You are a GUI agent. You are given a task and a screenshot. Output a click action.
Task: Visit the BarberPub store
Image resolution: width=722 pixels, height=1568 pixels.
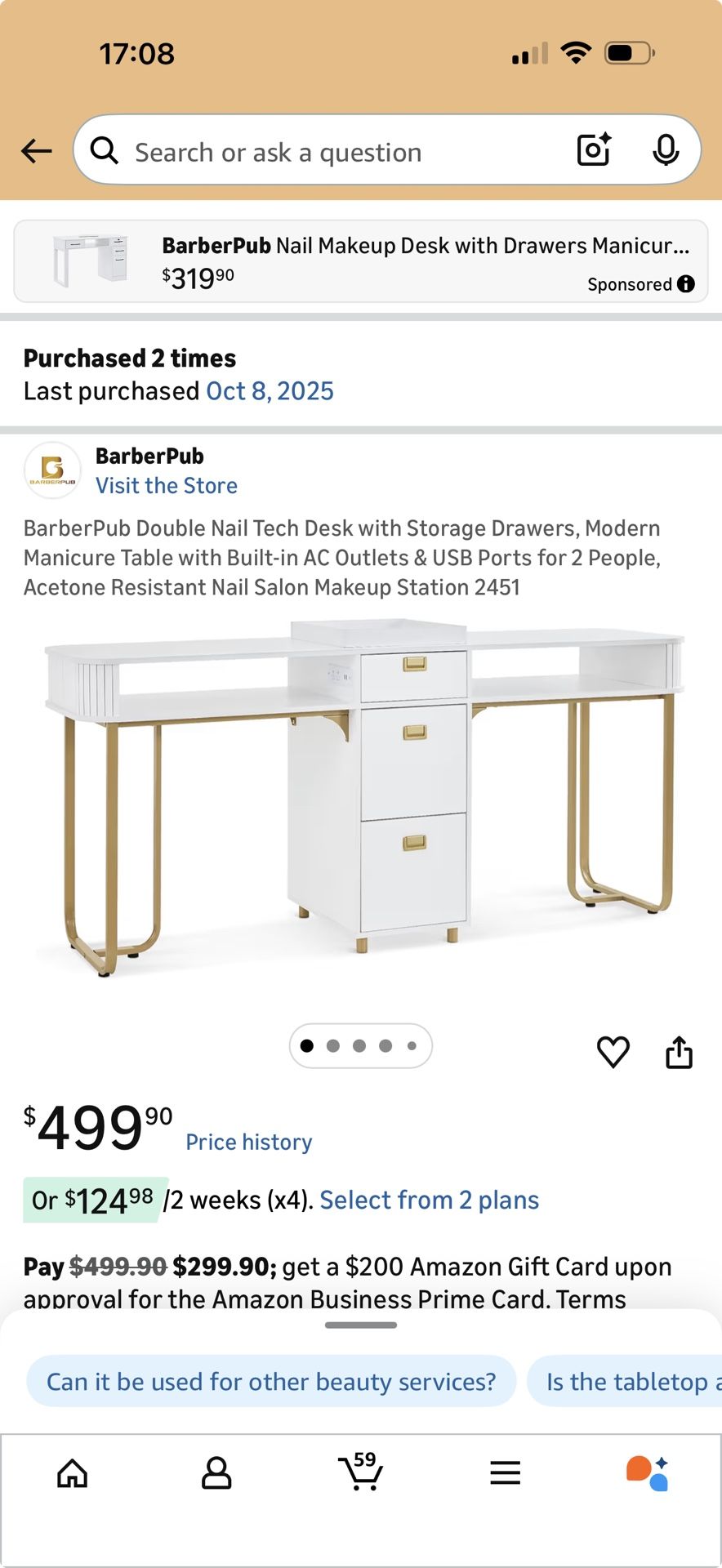[x=167, y=486]
